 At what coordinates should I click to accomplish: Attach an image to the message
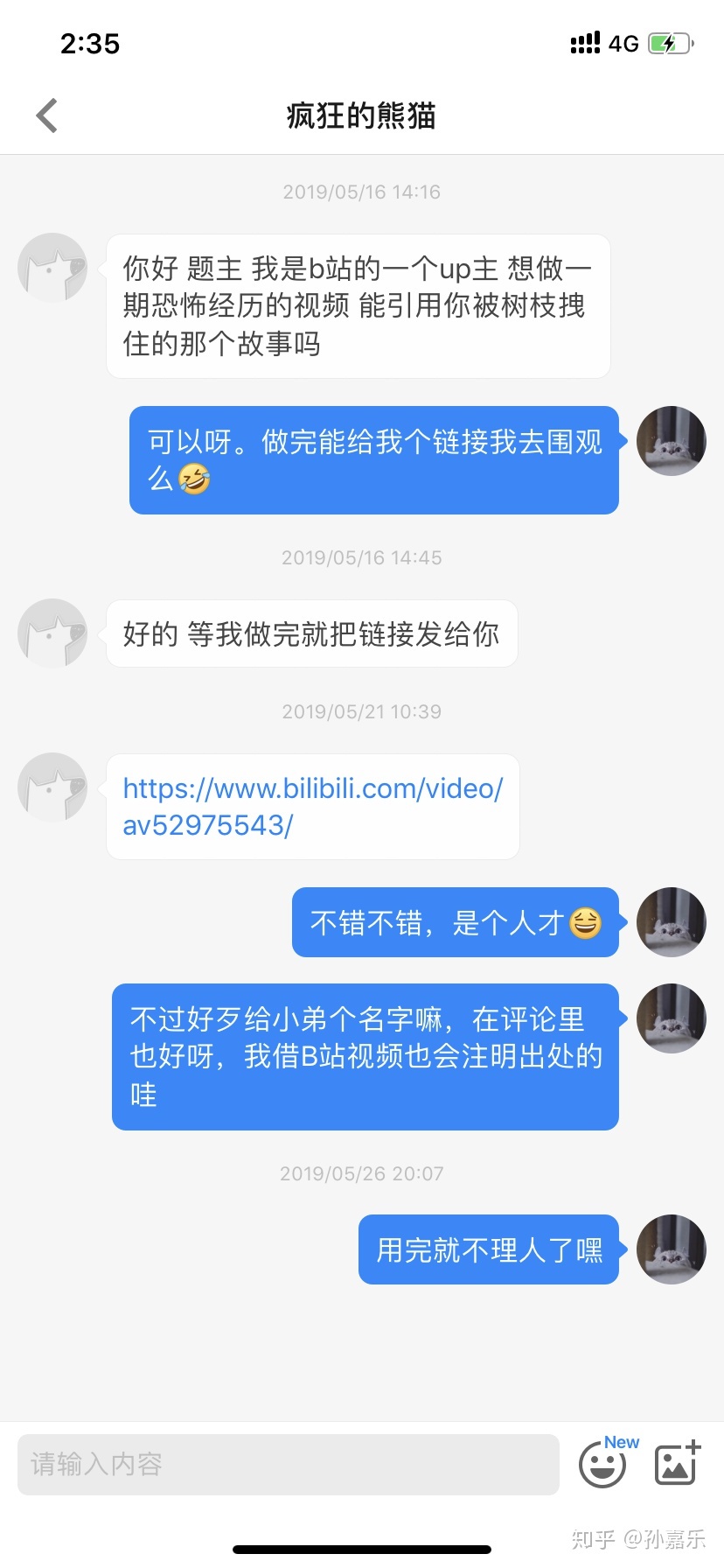click(678, 1464)
